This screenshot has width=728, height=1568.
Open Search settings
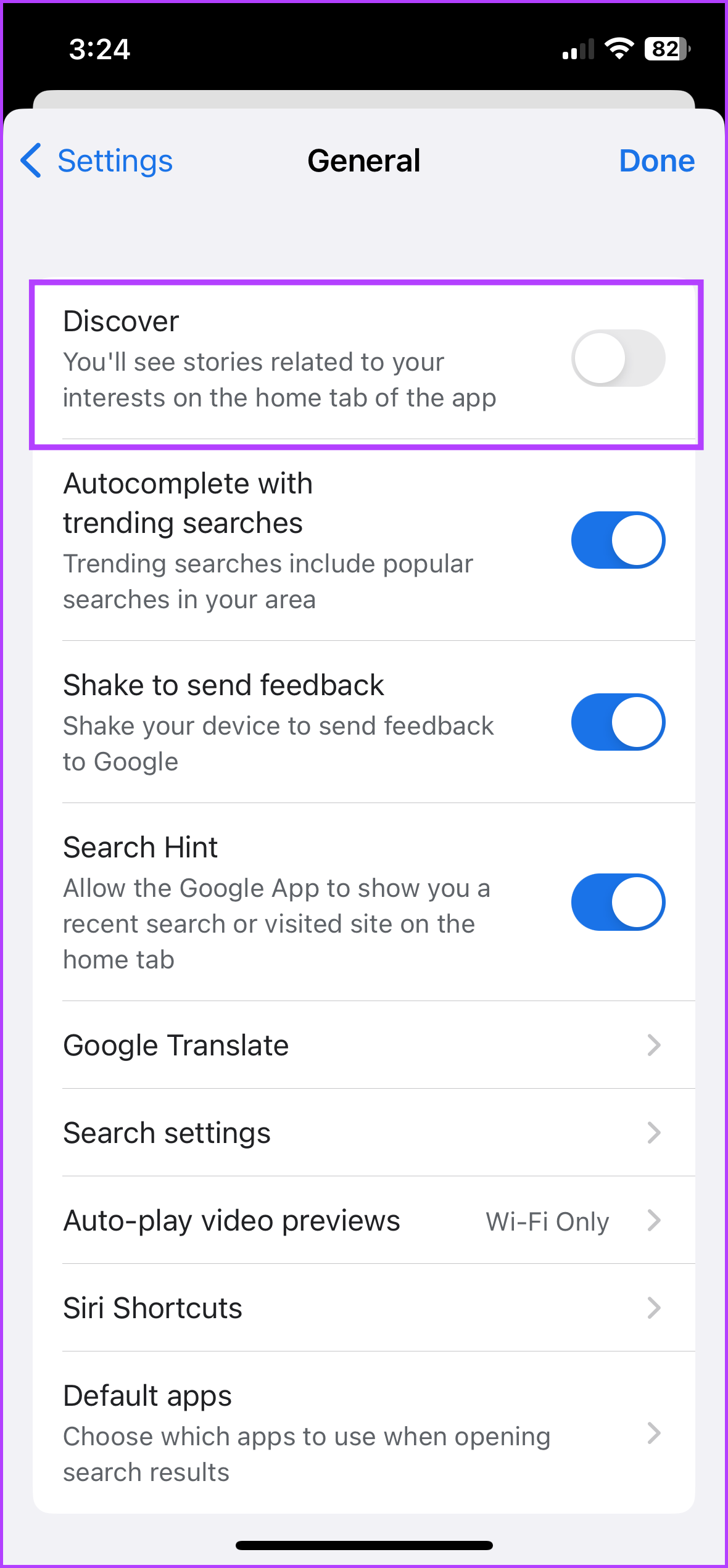(363, 1133)
